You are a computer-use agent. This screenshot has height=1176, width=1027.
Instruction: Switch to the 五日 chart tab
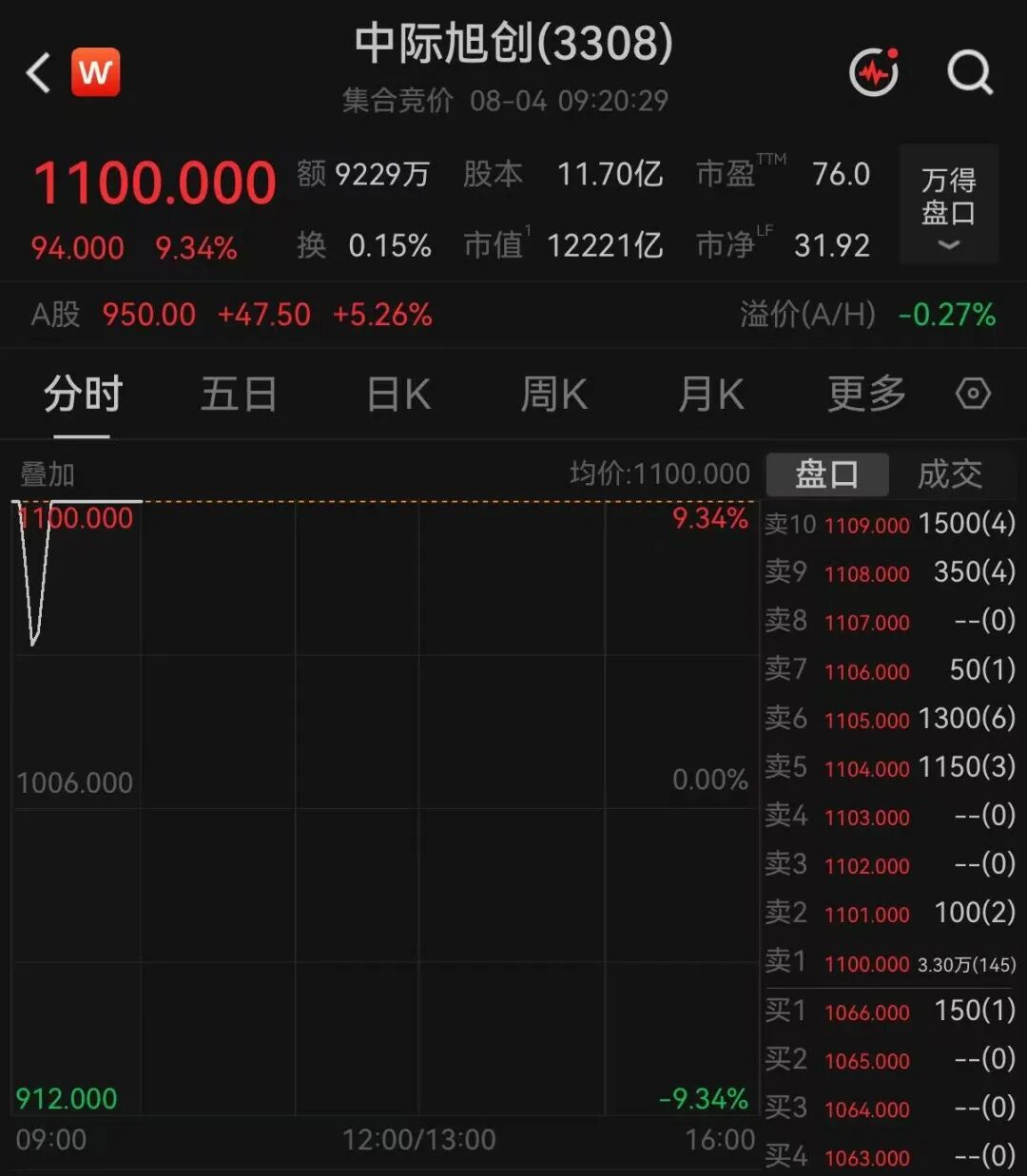tap(239, 395)
